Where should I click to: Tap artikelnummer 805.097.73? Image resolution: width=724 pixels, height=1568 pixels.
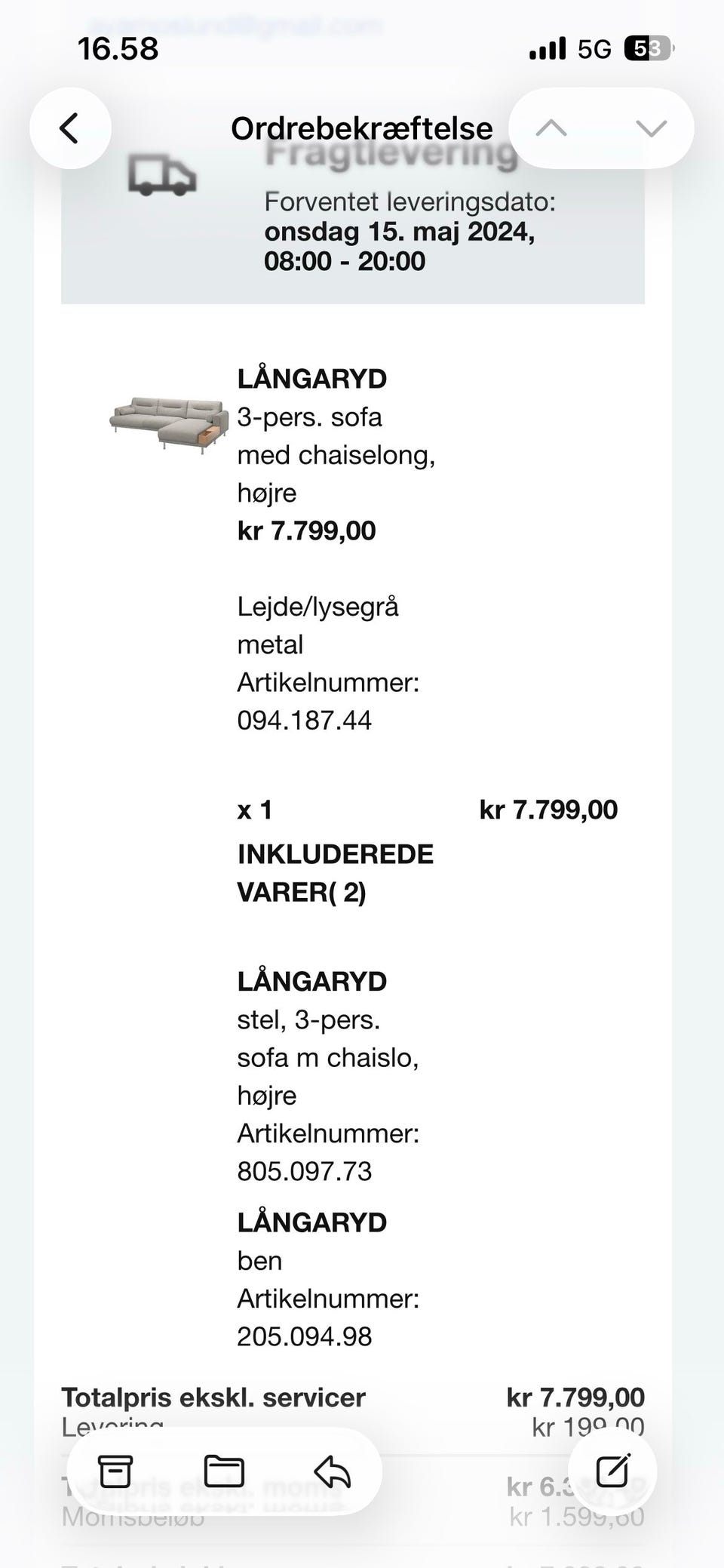point(304,1171)
